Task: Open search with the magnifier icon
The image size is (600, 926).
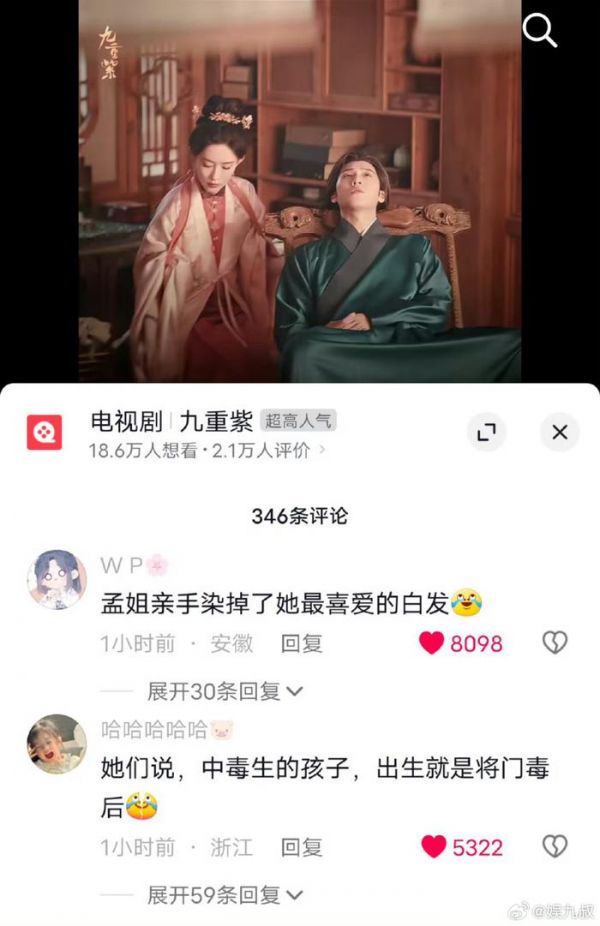Action: tap(540, 31)
